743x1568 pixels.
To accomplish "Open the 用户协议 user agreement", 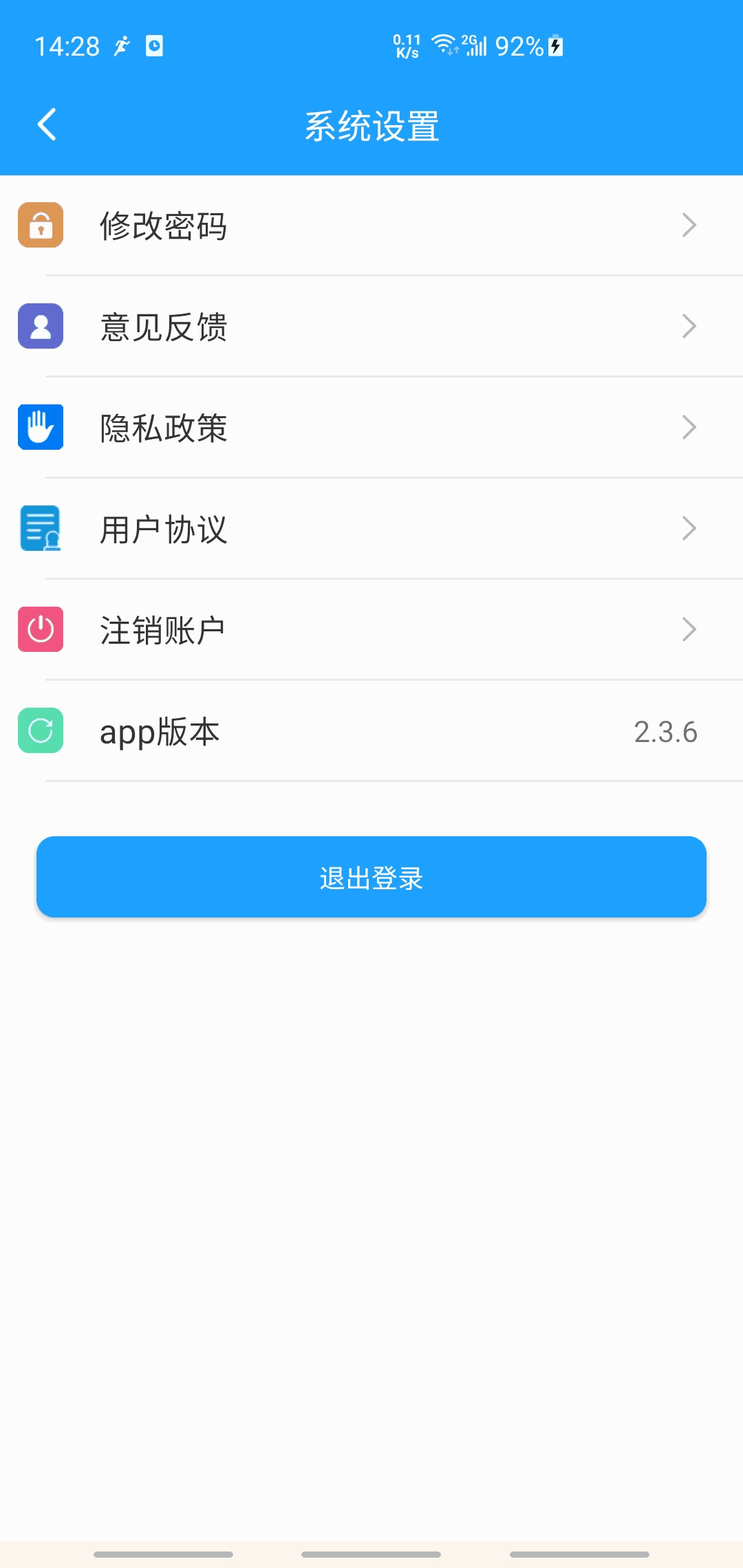I will tap(371, 529).
